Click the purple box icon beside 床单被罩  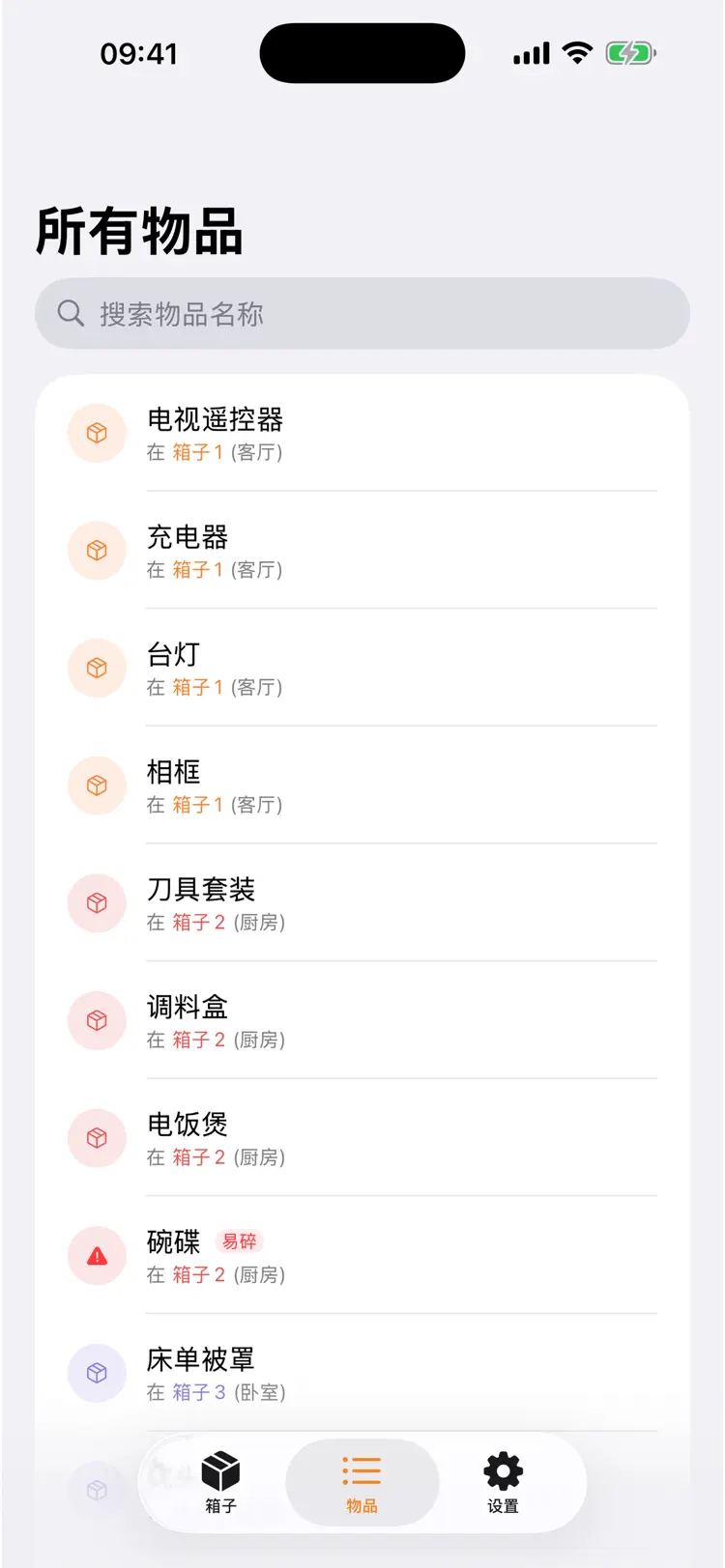coord(97,1373)
